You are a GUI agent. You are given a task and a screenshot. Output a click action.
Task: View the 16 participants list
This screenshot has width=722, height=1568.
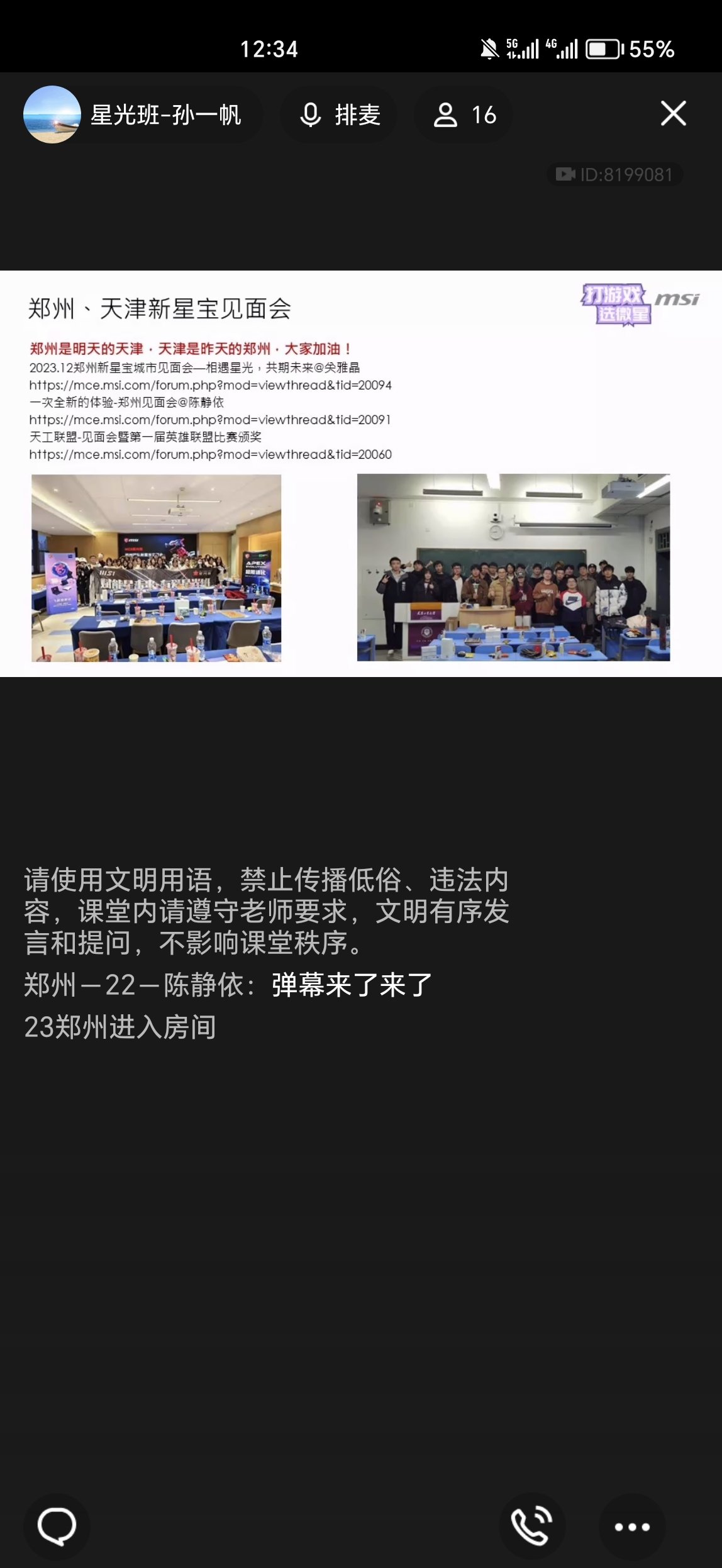pos(464,115)
